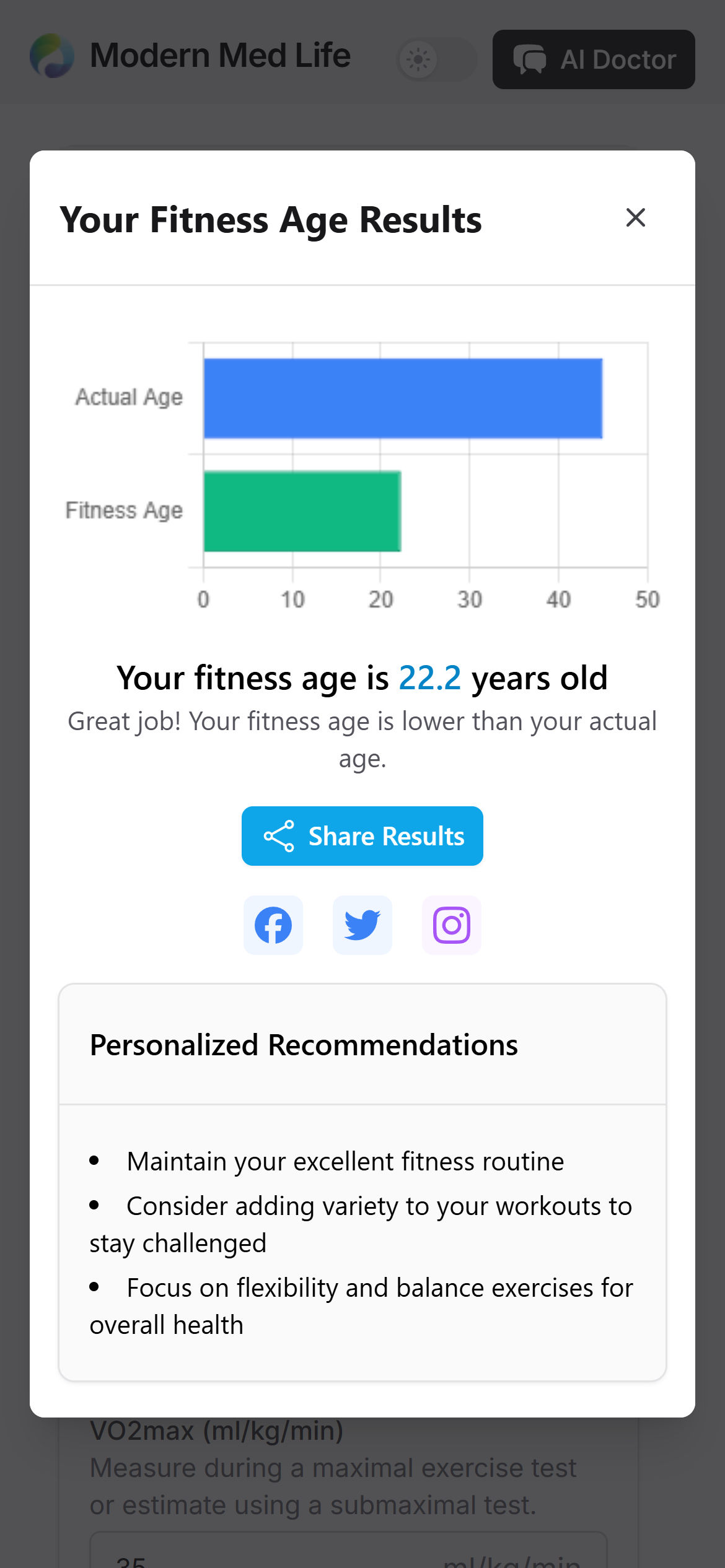Click the X icon on the results dialog
The width and height of the screenshot is (725, 1568).
point(635,218)
